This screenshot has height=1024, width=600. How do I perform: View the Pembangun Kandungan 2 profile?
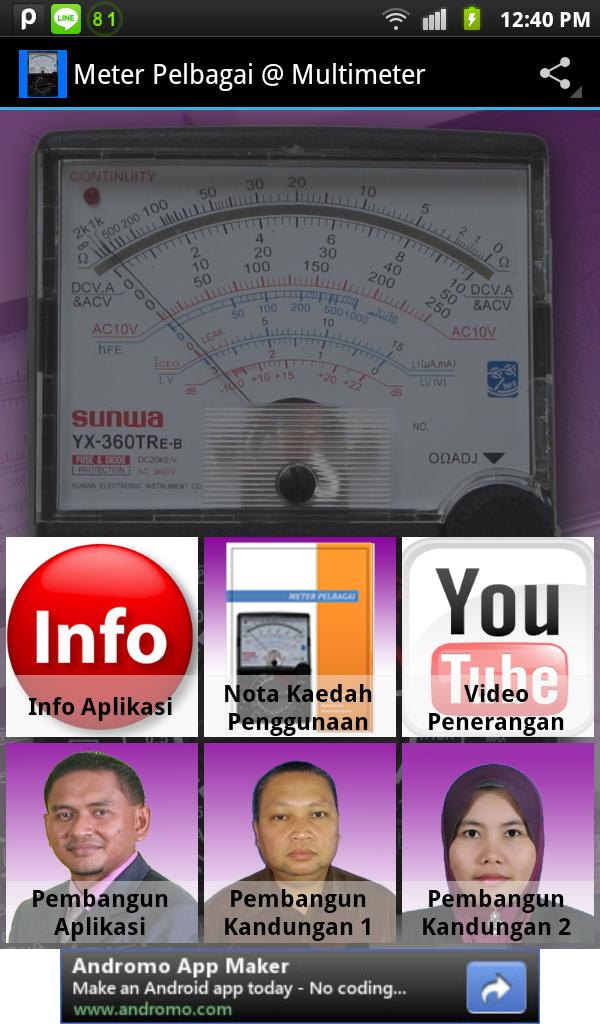(x=497, y=843)
